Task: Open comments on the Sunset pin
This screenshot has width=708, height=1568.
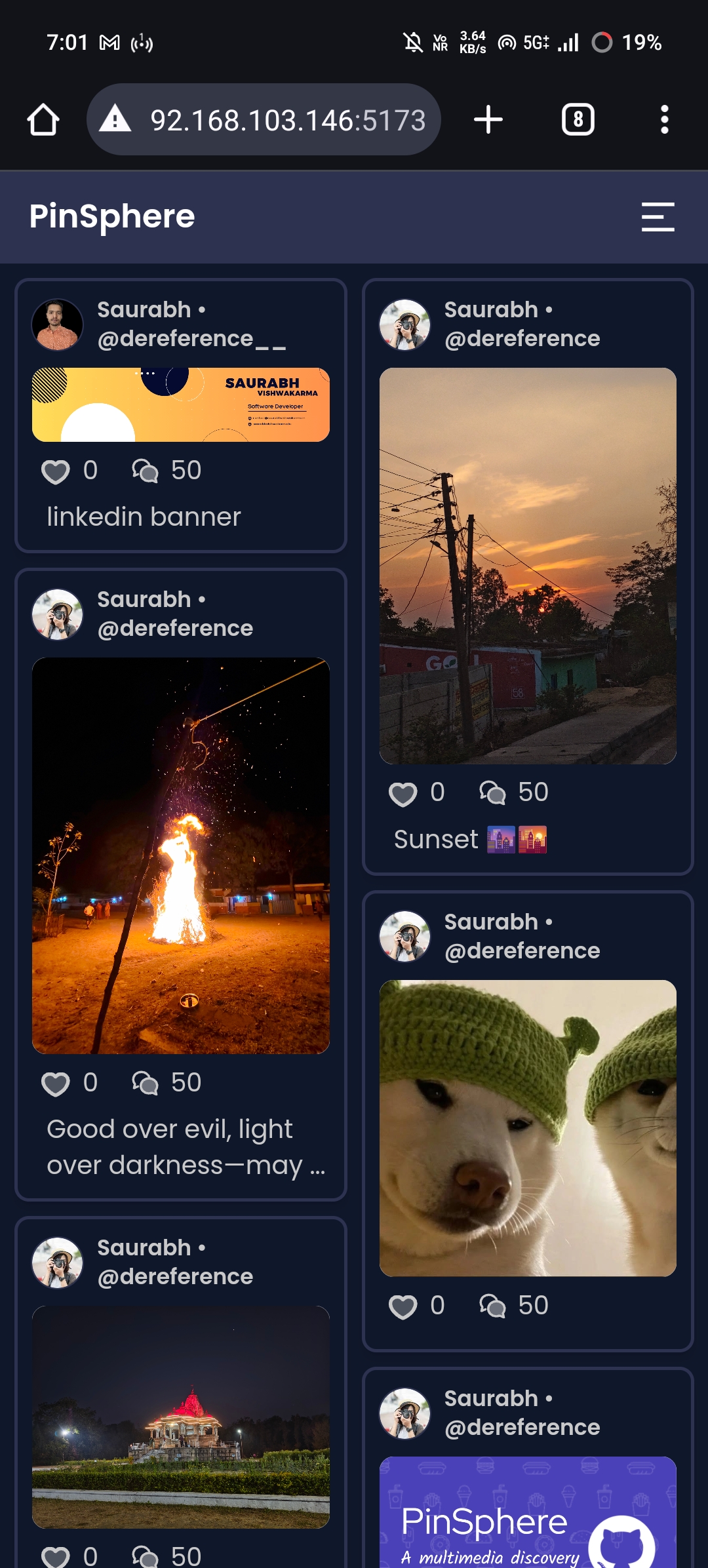Action: [x=492, y=793]
